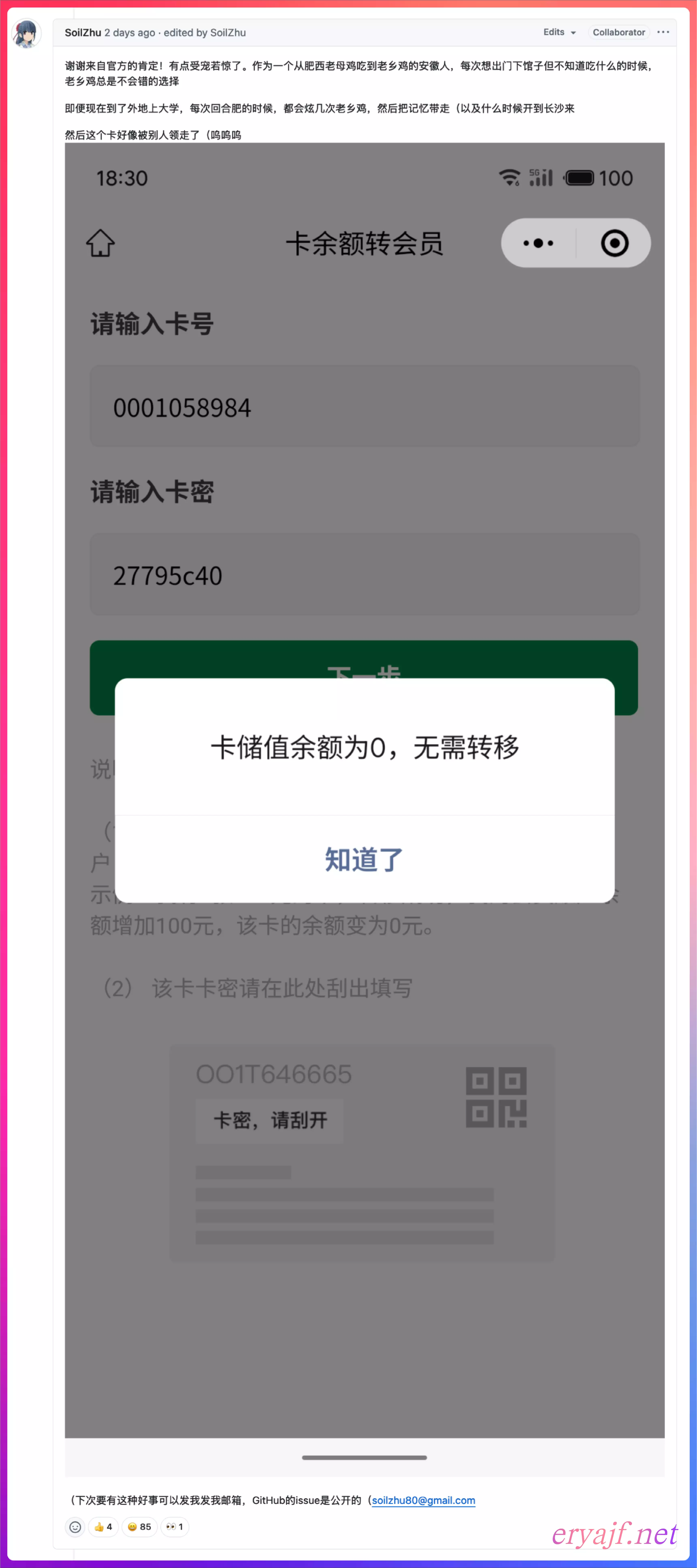Expand the Edits history dropdown
Image resolution: width=697 pixels, height=1568 pixels.
click(559, 32)
